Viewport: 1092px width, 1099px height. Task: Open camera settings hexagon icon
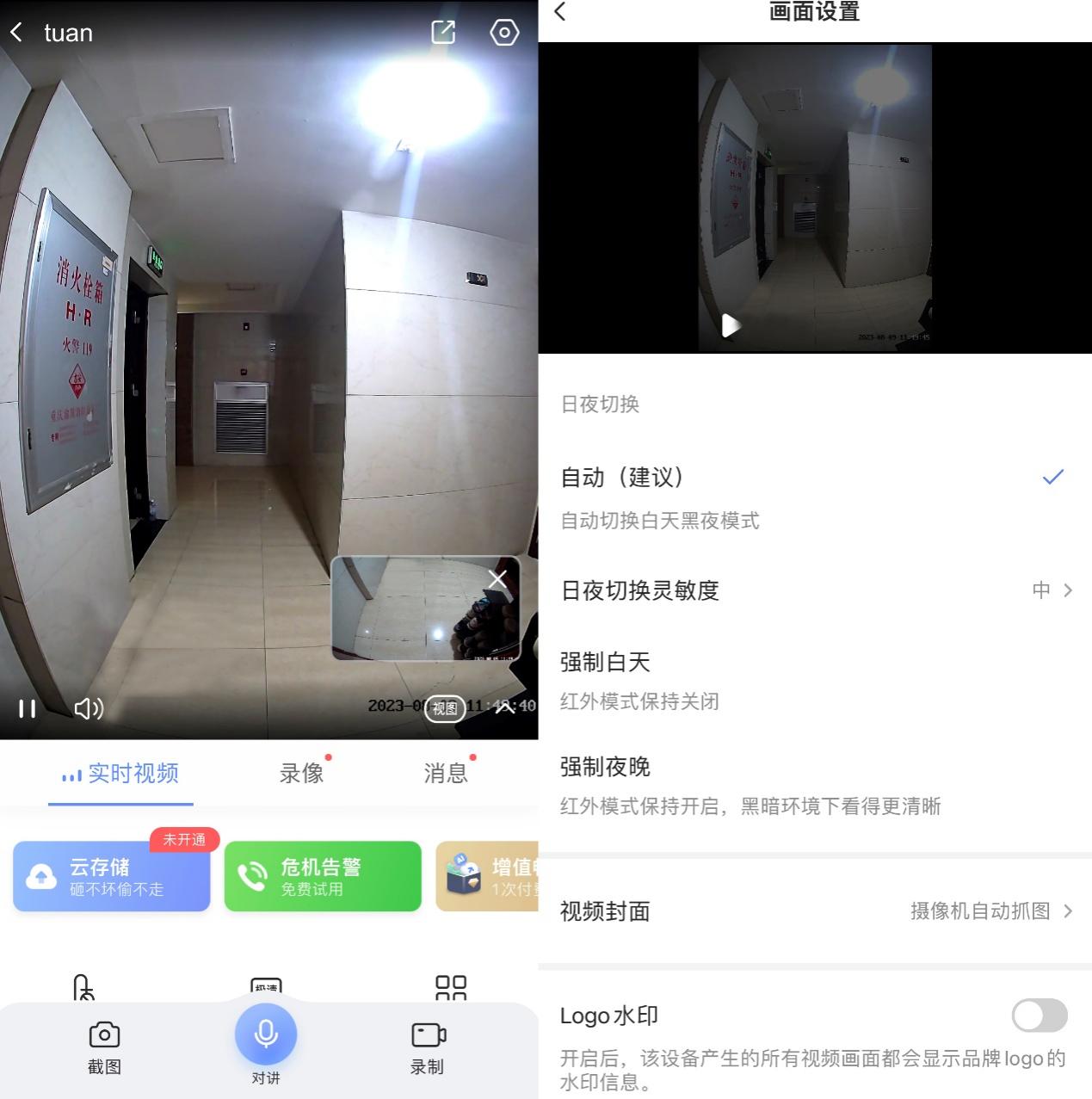pyautogui.click(x=504, y=33)
